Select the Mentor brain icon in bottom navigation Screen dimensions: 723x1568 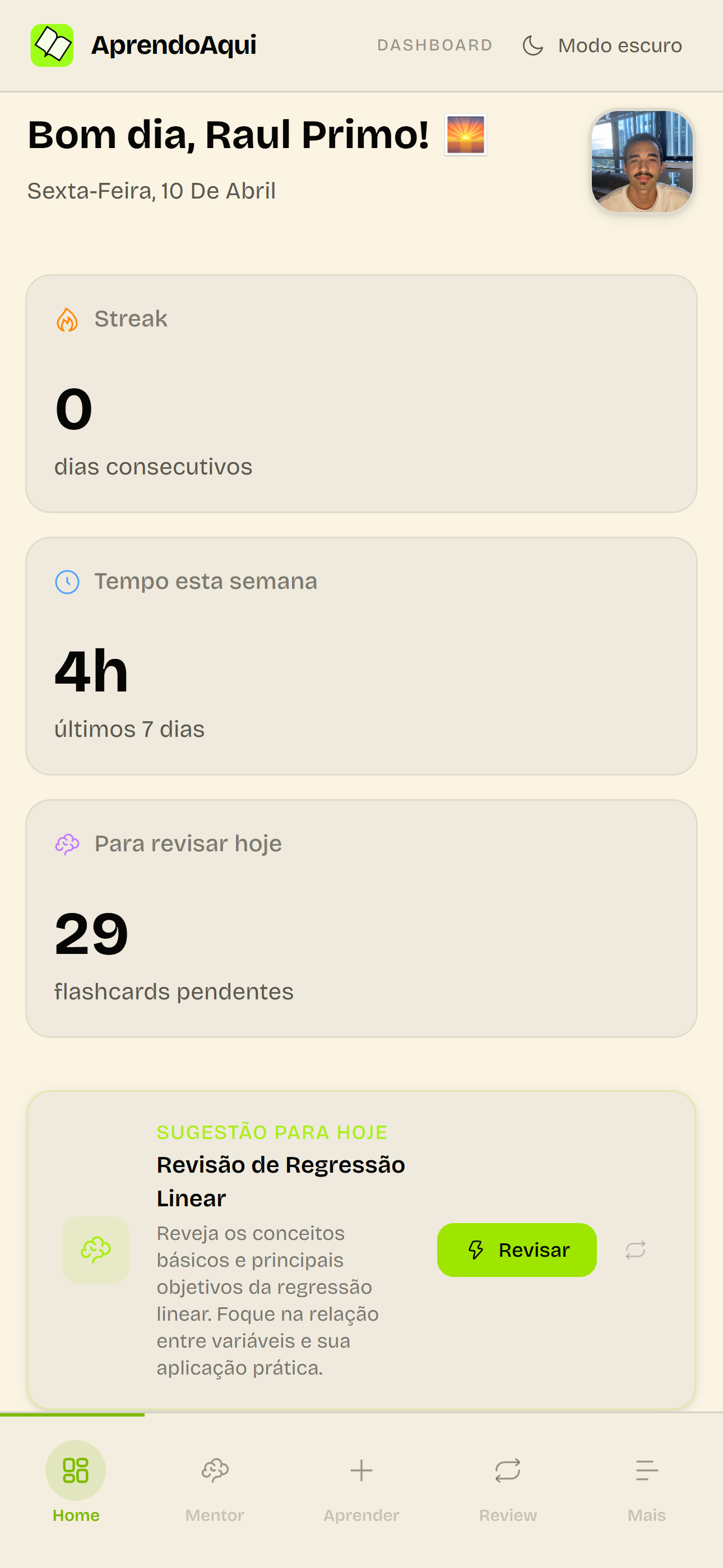(x=214, y=1471)
